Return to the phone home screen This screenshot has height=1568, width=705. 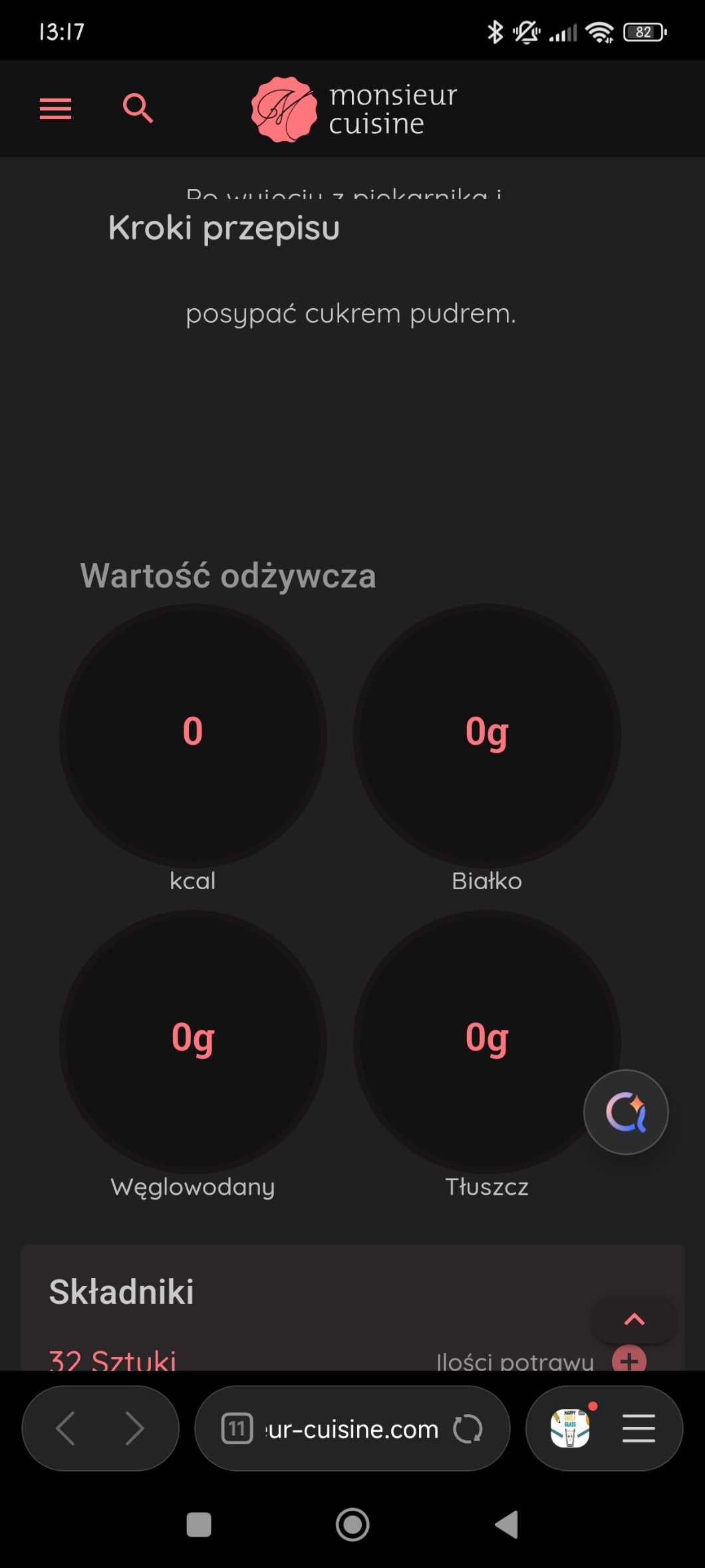[352, 1524]
